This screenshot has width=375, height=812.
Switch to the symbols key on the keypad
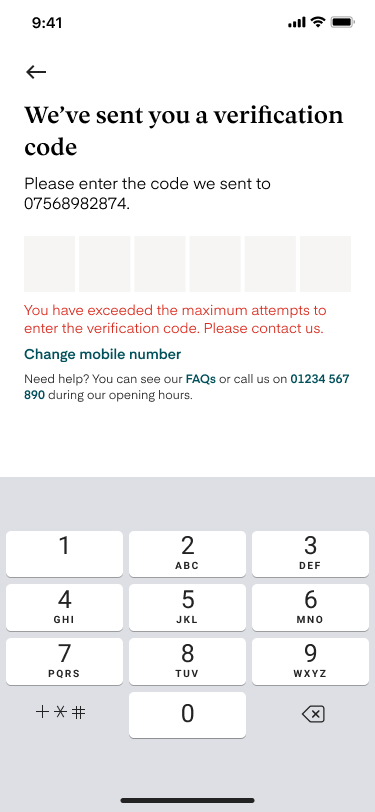(61, 713)
